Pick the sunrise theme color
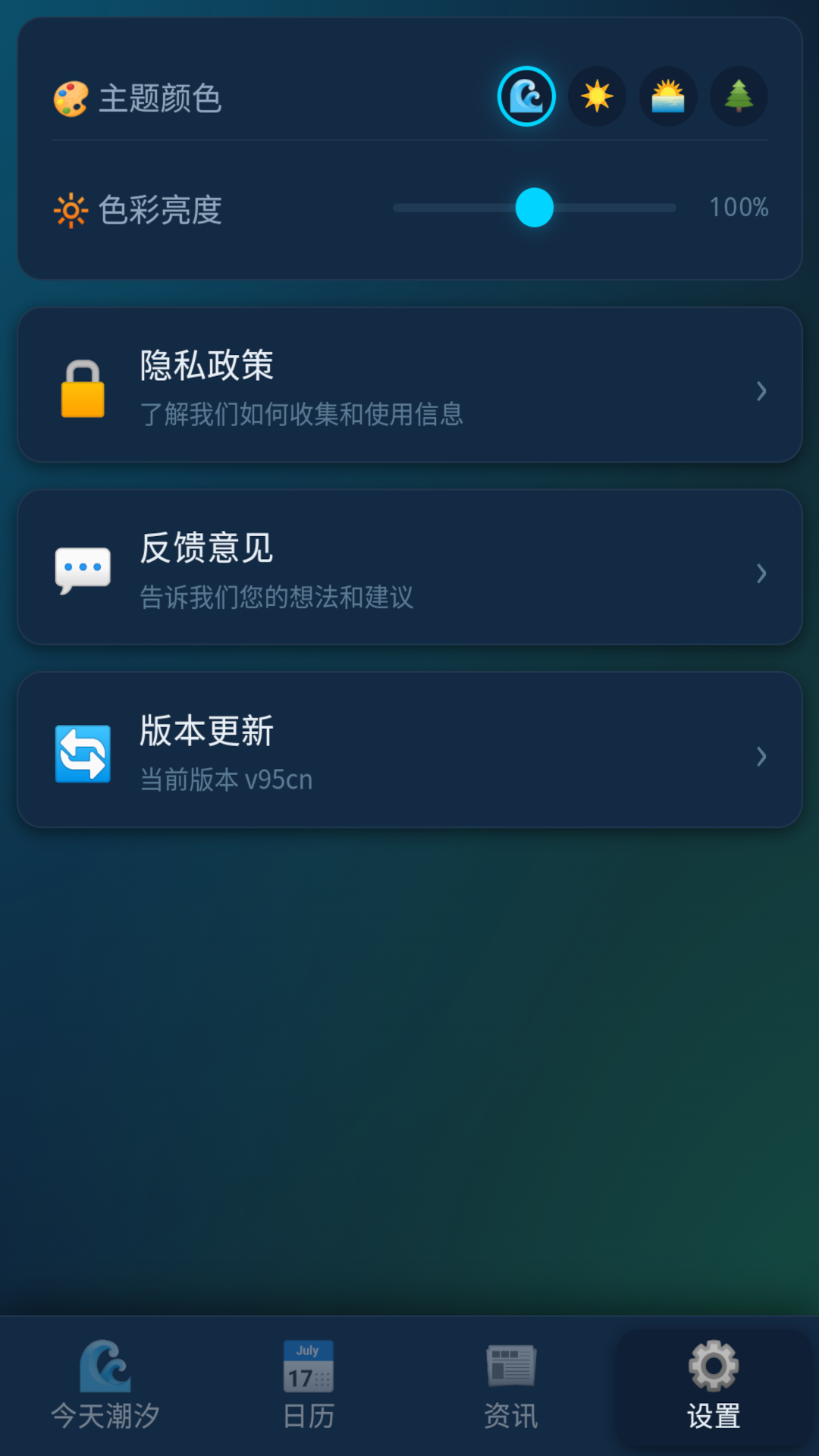 (668, 96)
